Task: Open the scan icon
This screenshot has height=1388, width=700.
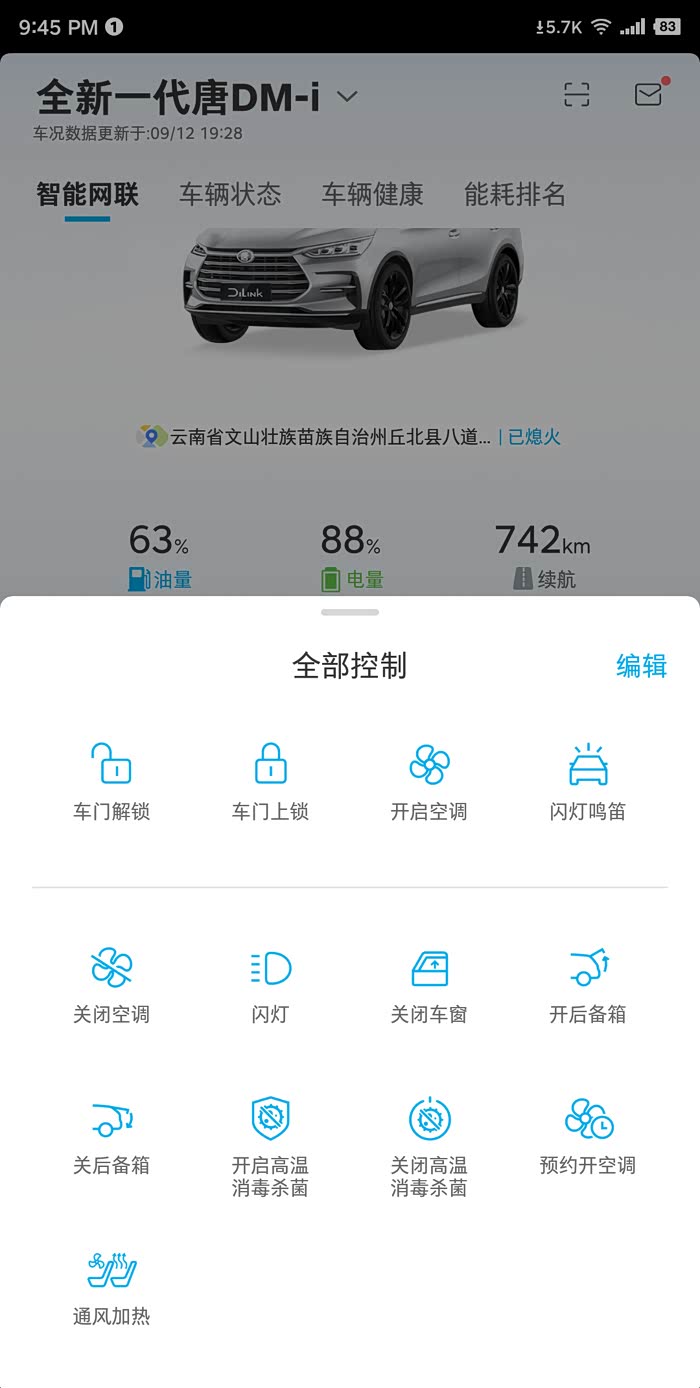Action: coord(577,95)
